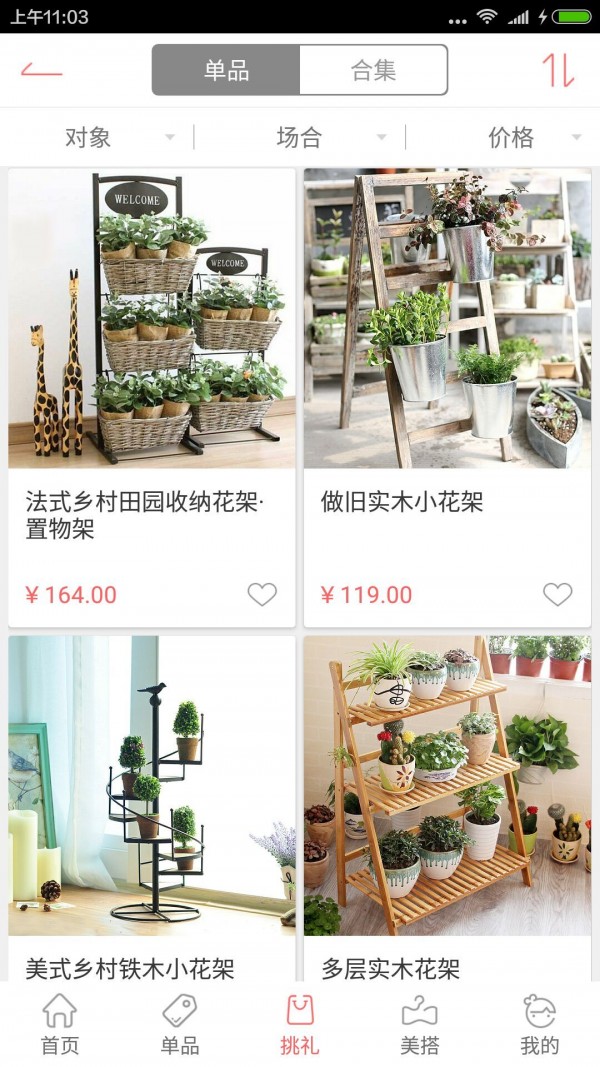Open the 美搭 tab

[x=420, y=1025]
